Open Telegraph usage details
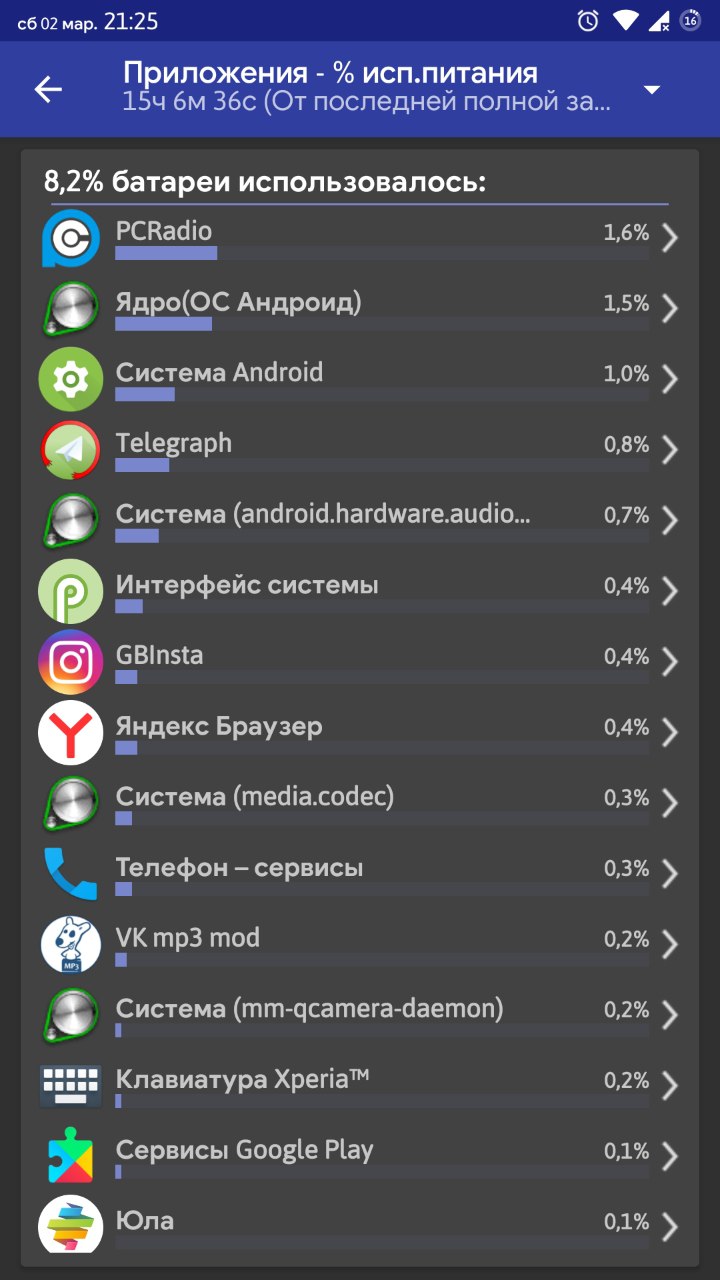Screen dimensions: 720x1280 (x=360, y=450)
